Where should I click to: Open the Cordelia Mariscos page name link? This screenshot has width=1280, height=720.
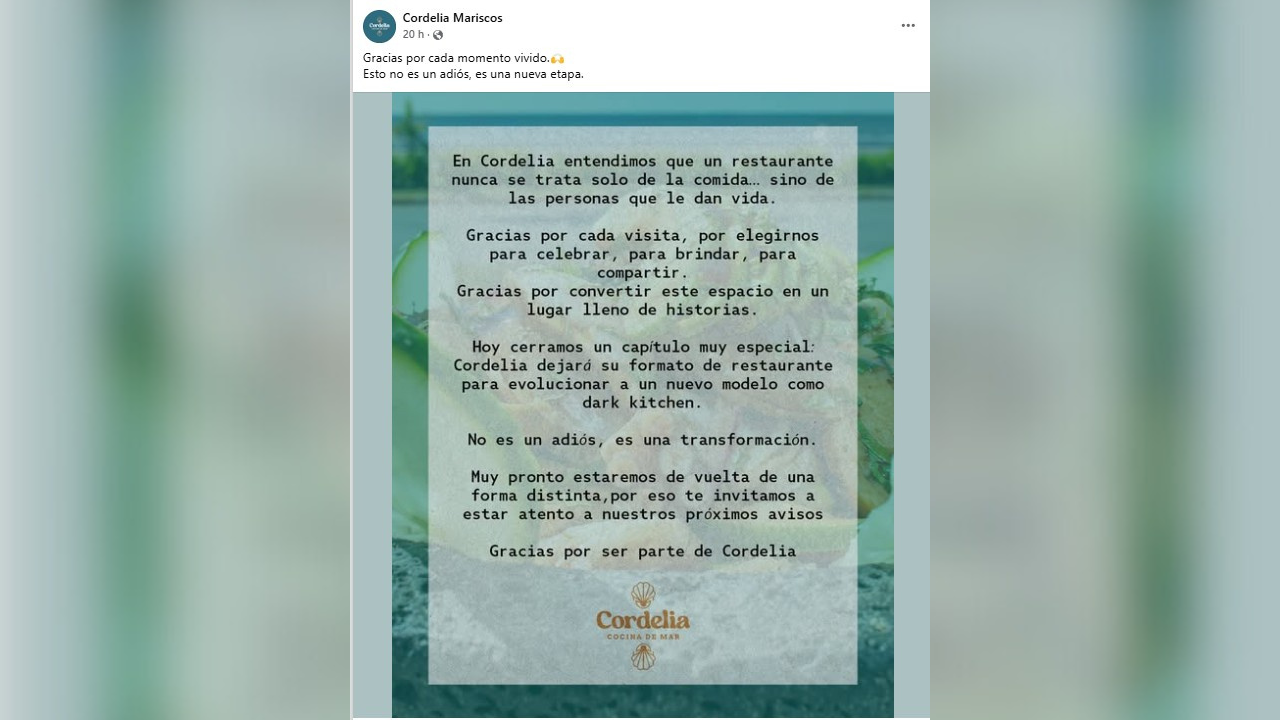tap(452, 18)
